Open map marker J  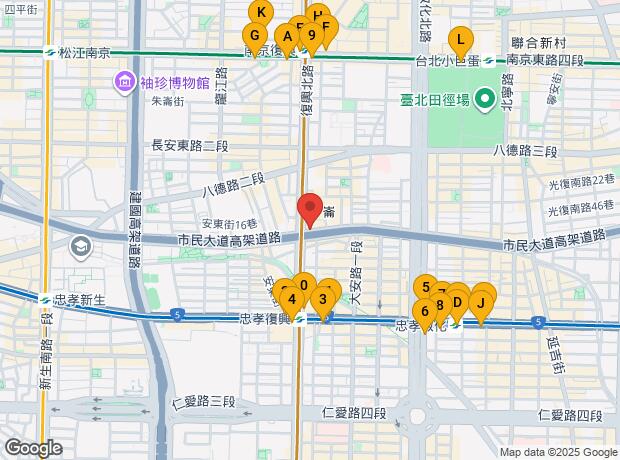pyautogui.click(x=481, y=302)
